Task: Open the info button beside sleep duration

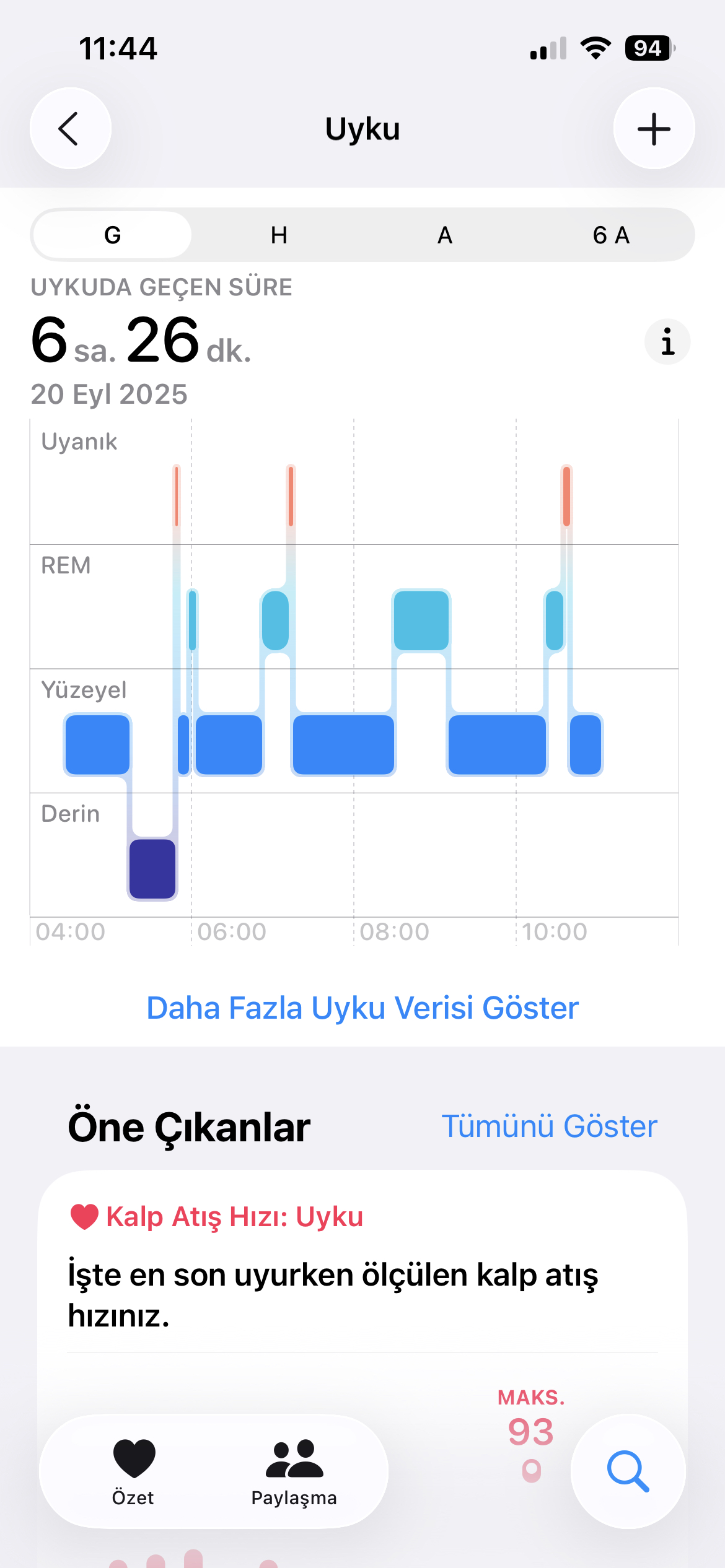Action: coord(667,341)
